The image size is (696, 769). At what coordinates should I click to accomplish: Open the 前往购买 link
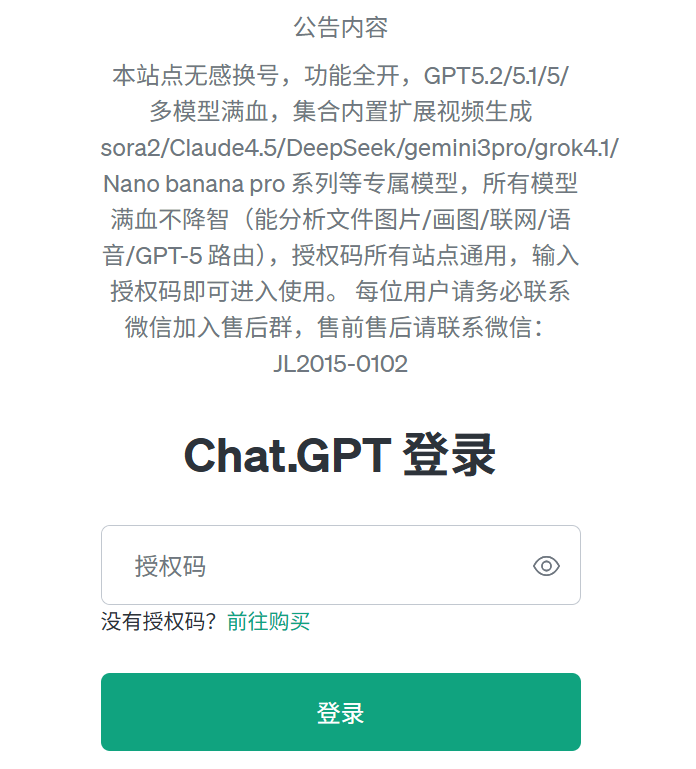coord(268,622)
